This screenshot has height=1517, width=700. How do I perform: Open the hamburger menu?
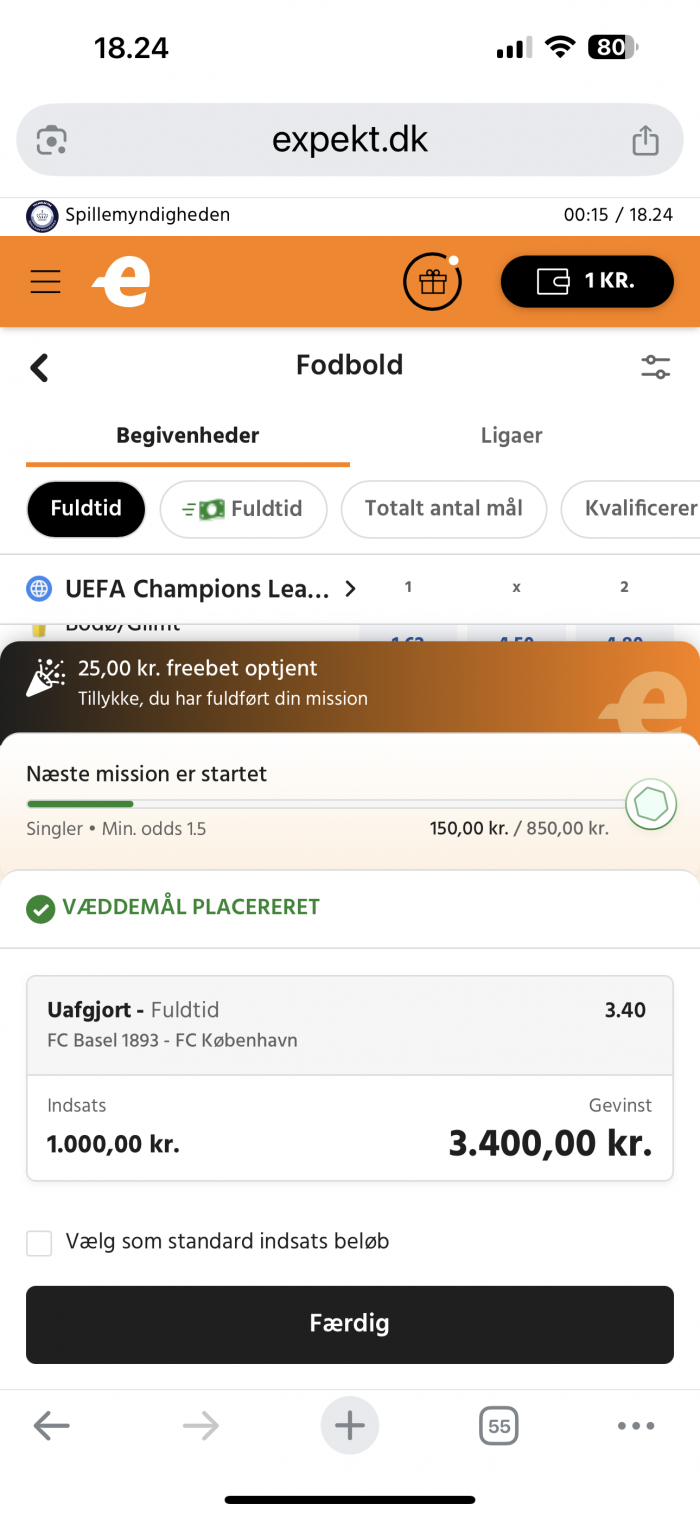point(46,282)
